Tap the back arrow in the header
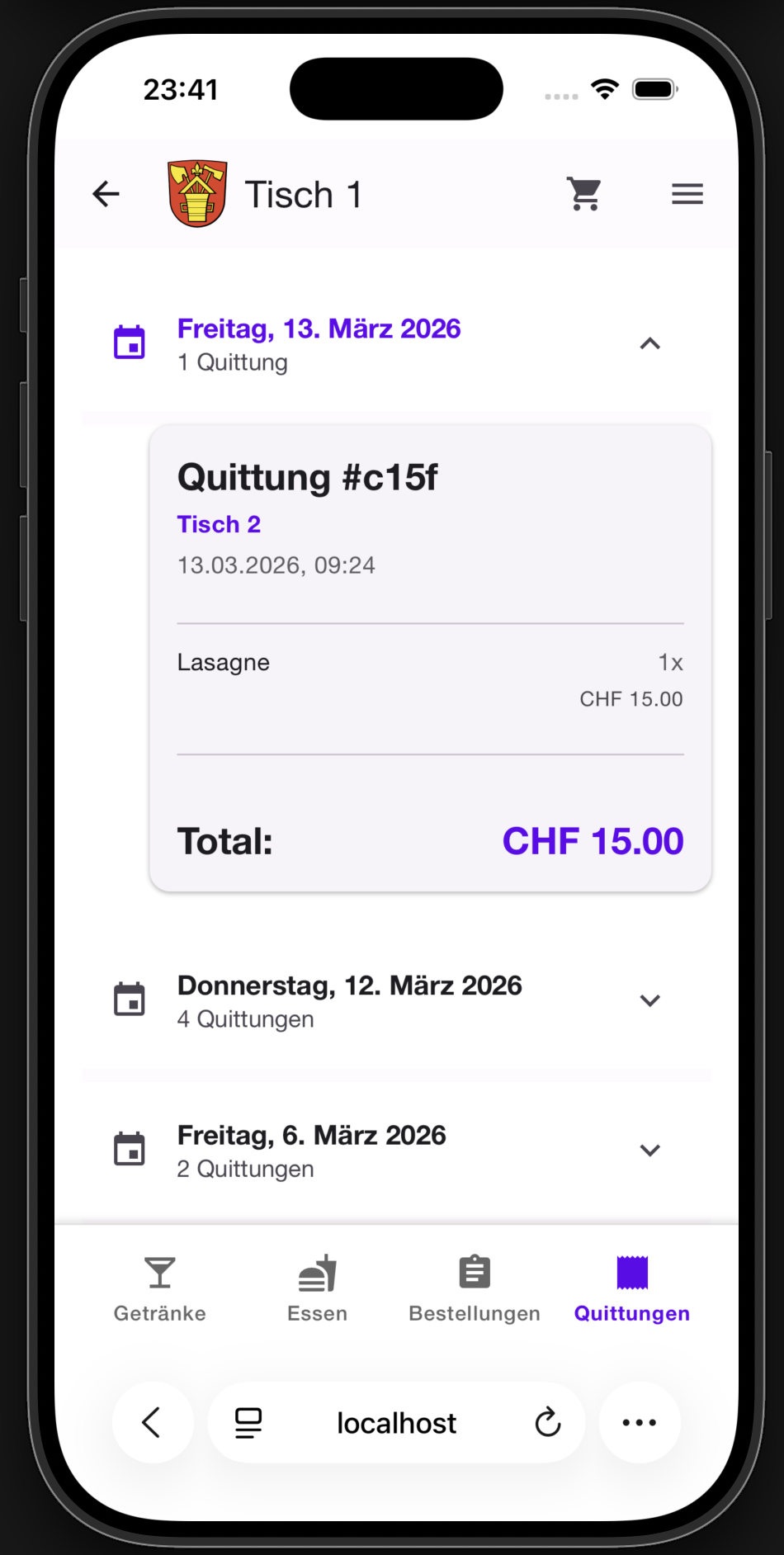This screenshot has height=1555, width=784. point(105,193)
